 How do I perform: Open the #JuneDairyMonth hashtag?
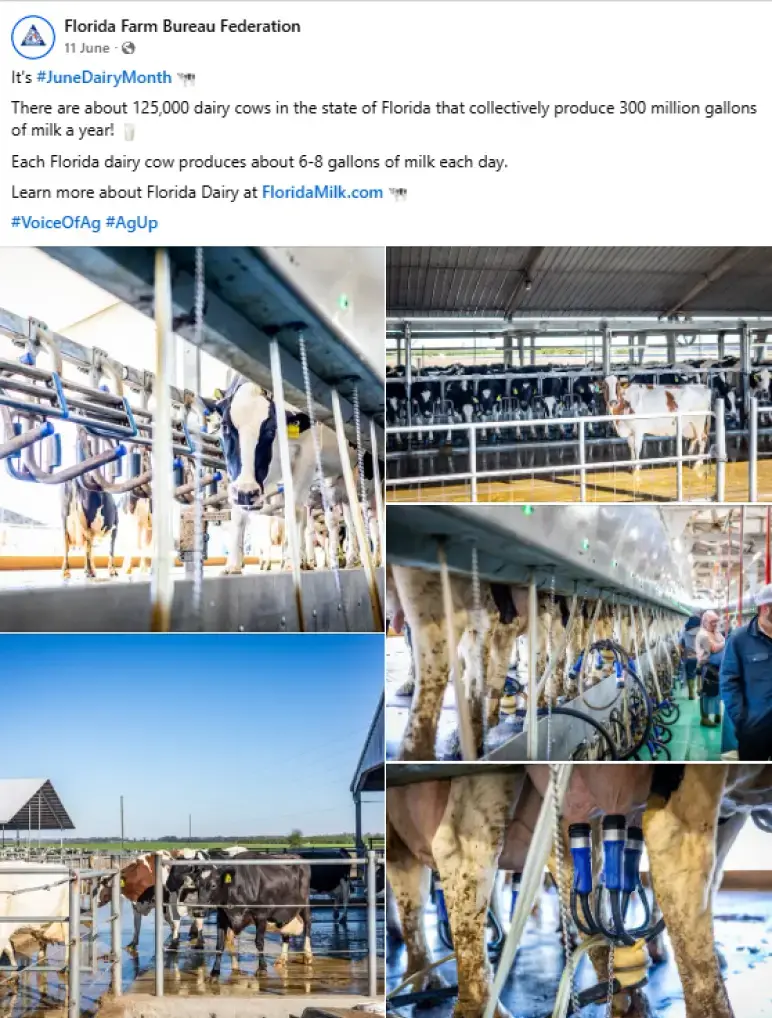(x=104, y=77)
